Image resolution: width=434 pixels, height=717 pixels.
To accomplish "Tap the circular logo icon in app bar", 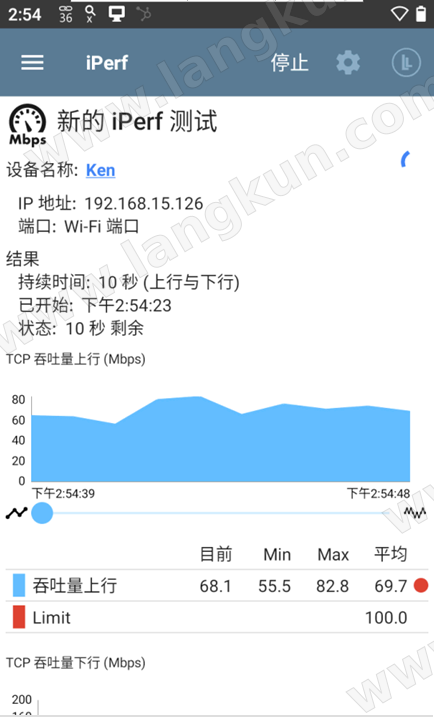I will click(406, 63).
